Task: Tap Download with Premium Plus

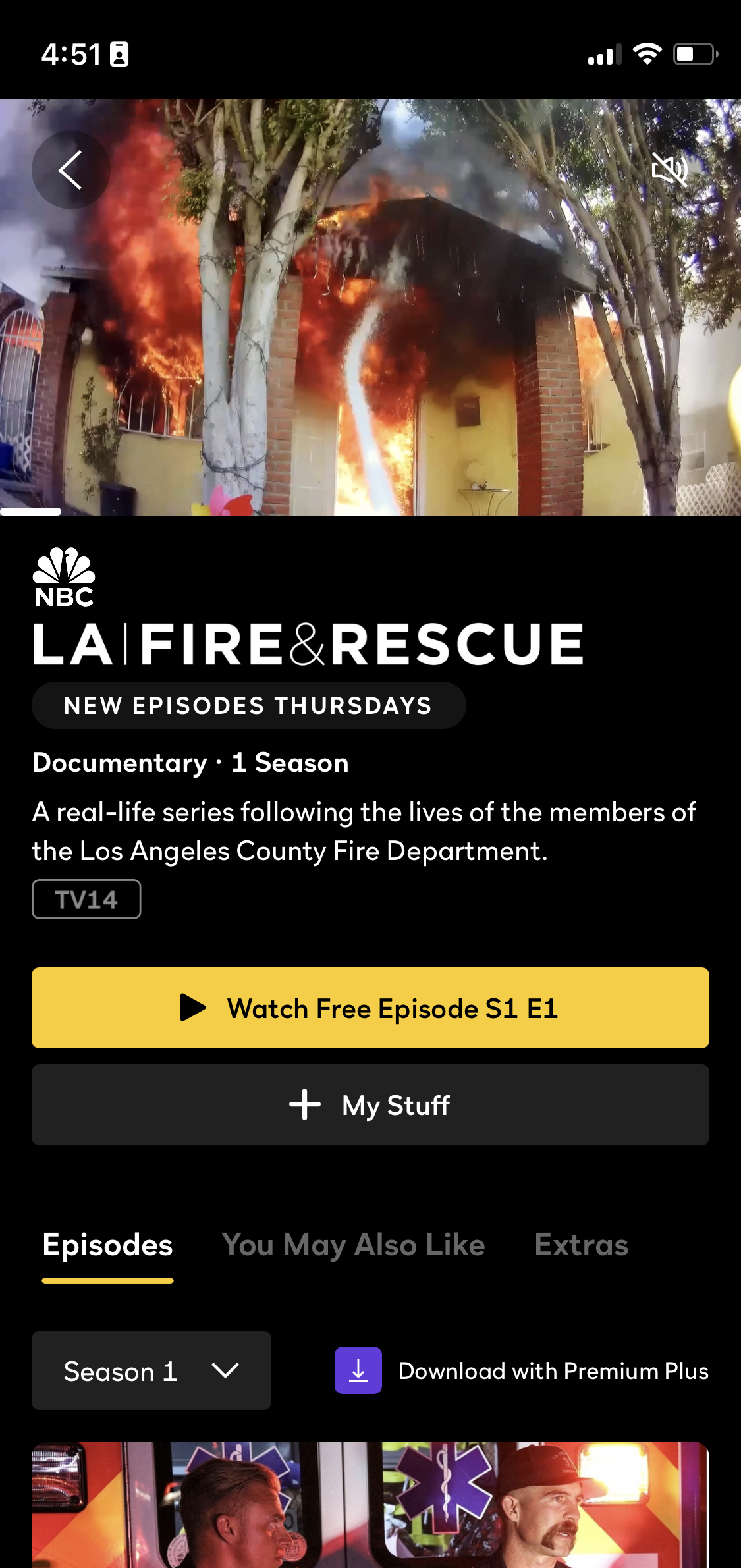Action: [521, 1370]
